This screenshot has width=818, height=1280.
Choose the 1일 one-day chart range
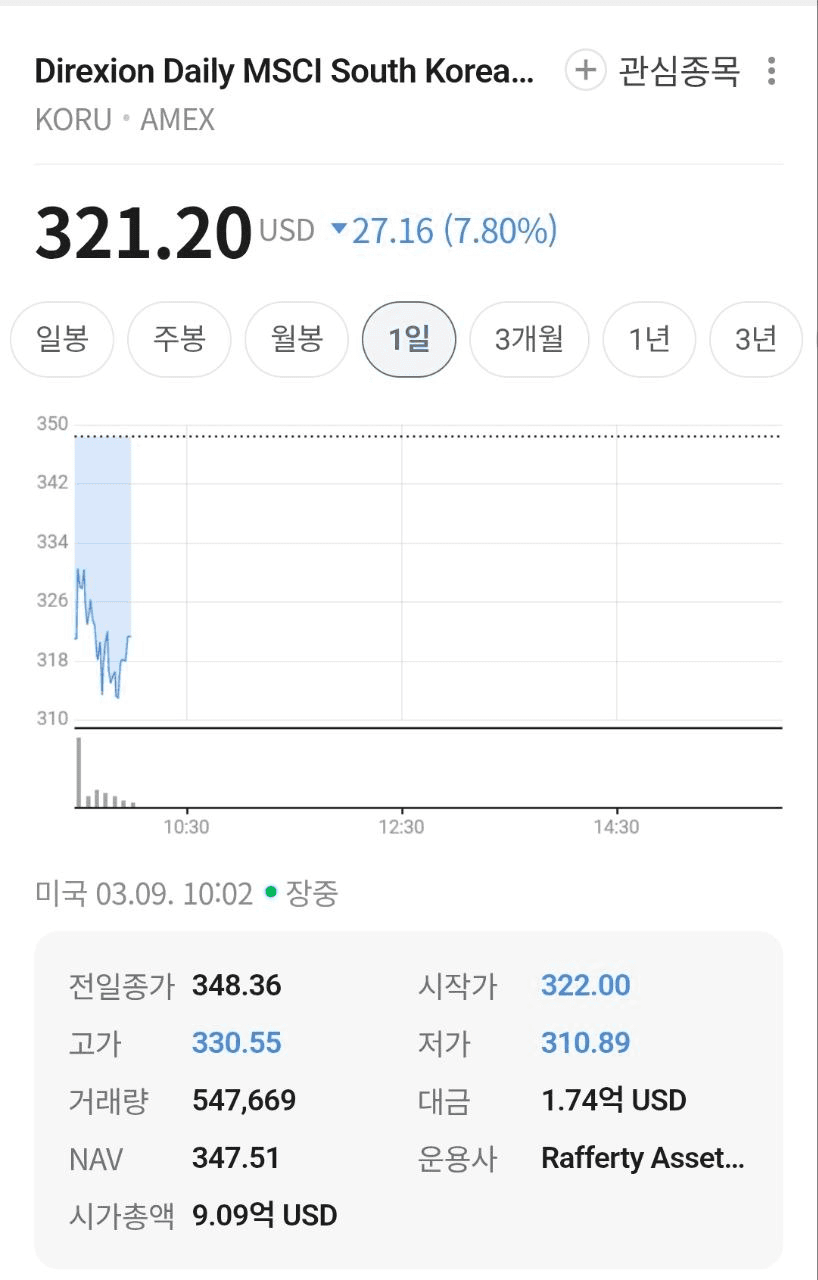coord(409,339)
